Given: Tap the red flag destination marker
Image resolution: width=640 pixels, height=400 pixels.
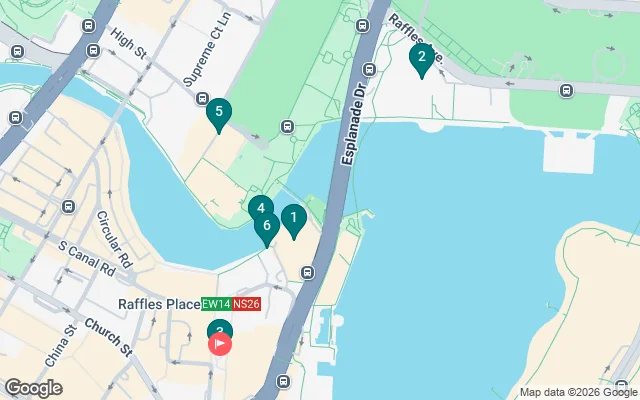Looking at the screenshot, I should [x=219, y=344].
